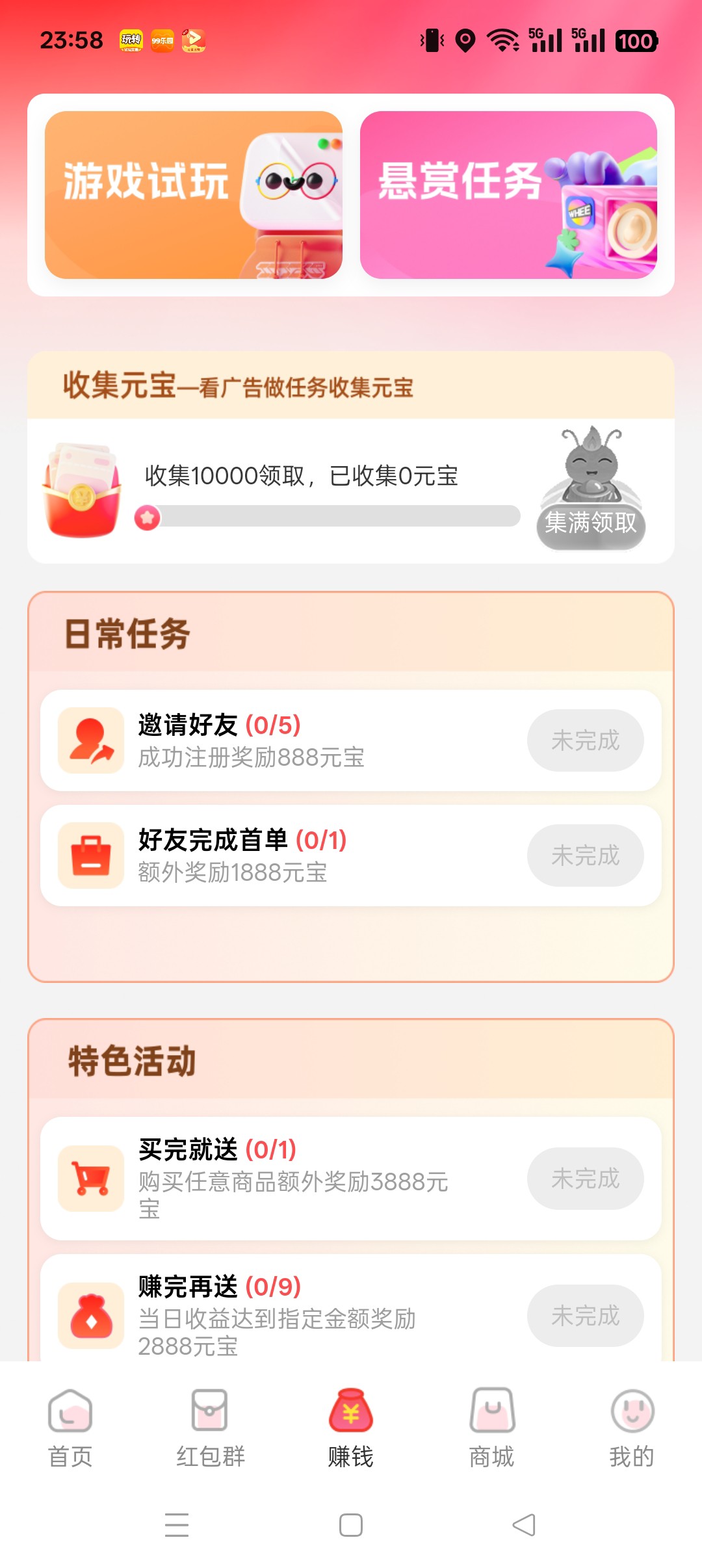Tap the money pouch icon for 赚完再送
This screenshot has height=1568, width=702.
(92, 1315)
